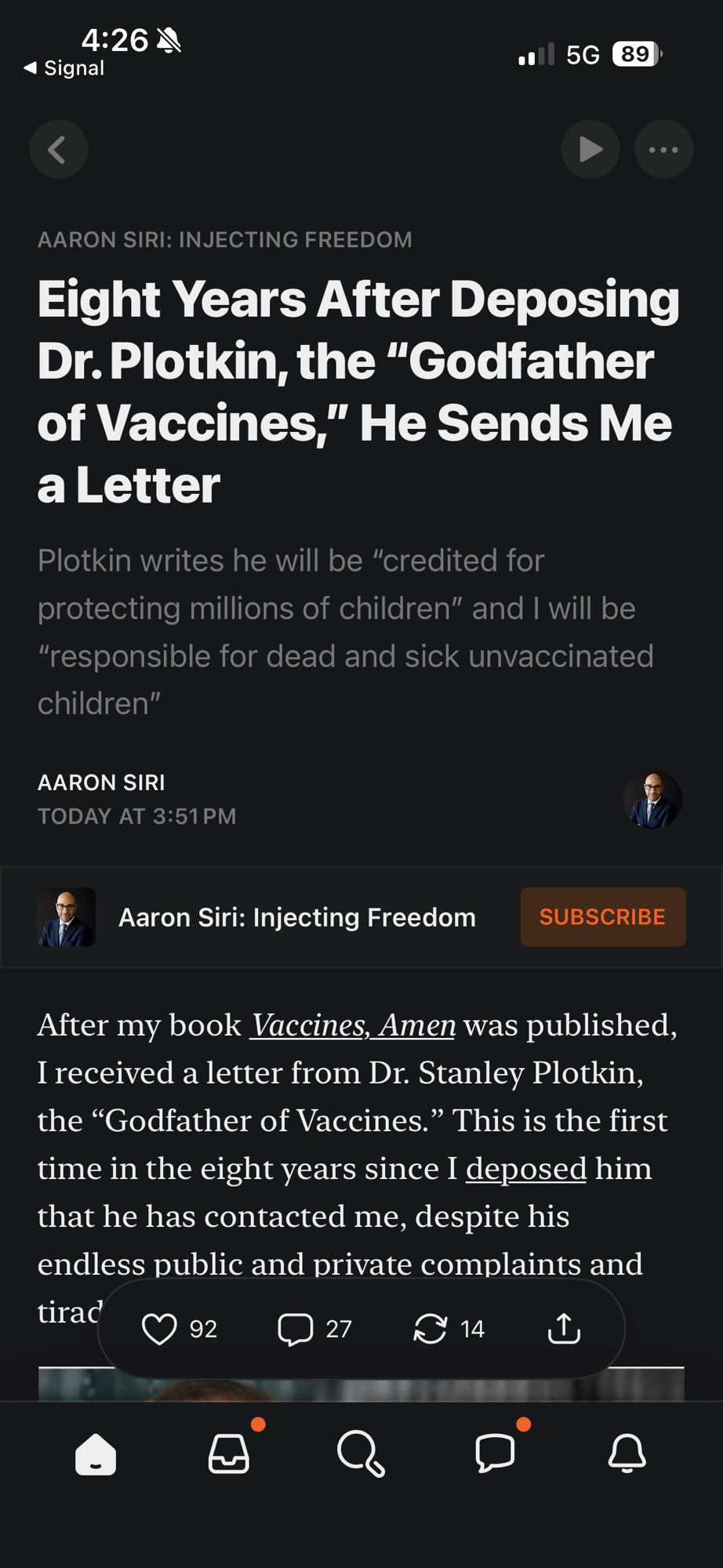Open the Aaron Siri: Injecting Freedom publication

296,917
